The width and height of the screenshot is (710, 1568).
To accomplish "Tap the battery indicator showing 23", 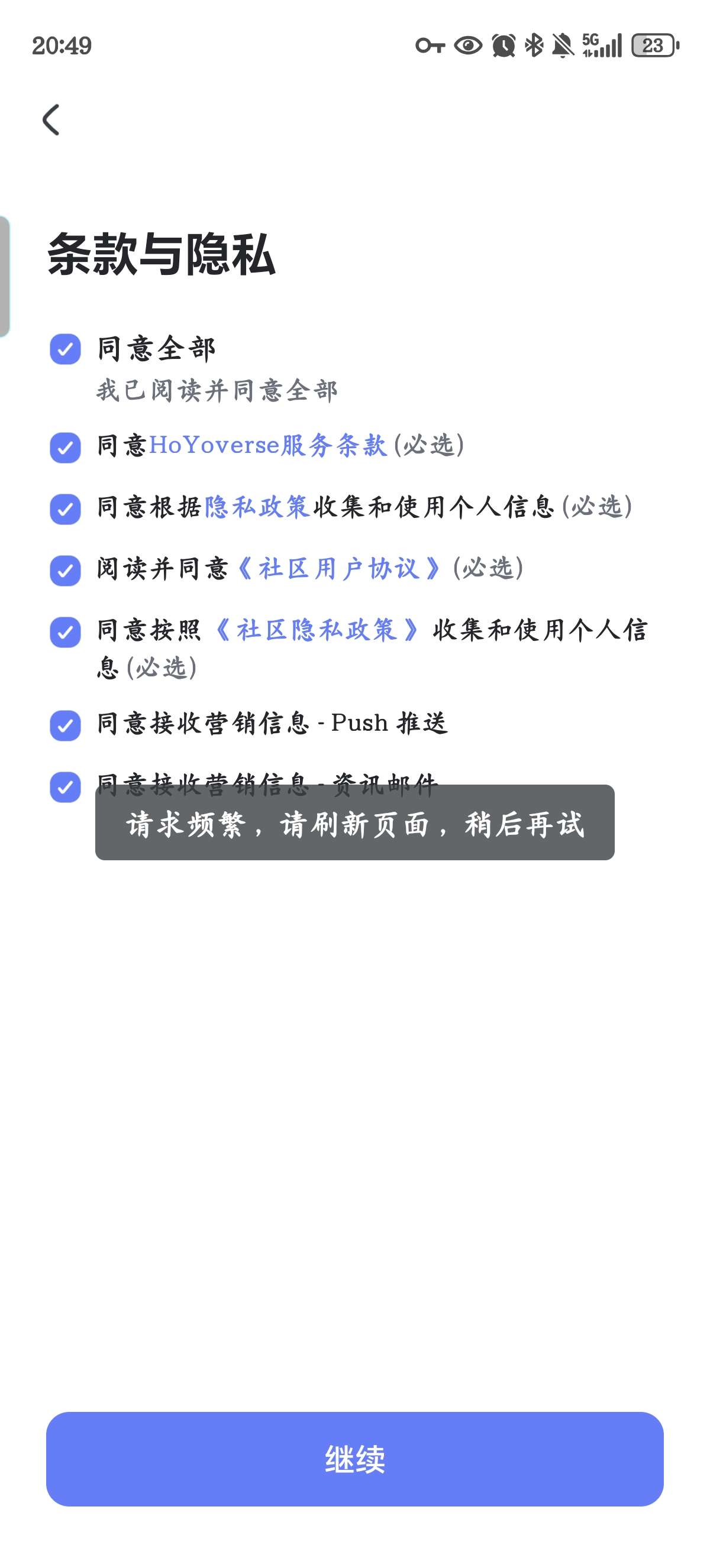I will click(653, 45).
